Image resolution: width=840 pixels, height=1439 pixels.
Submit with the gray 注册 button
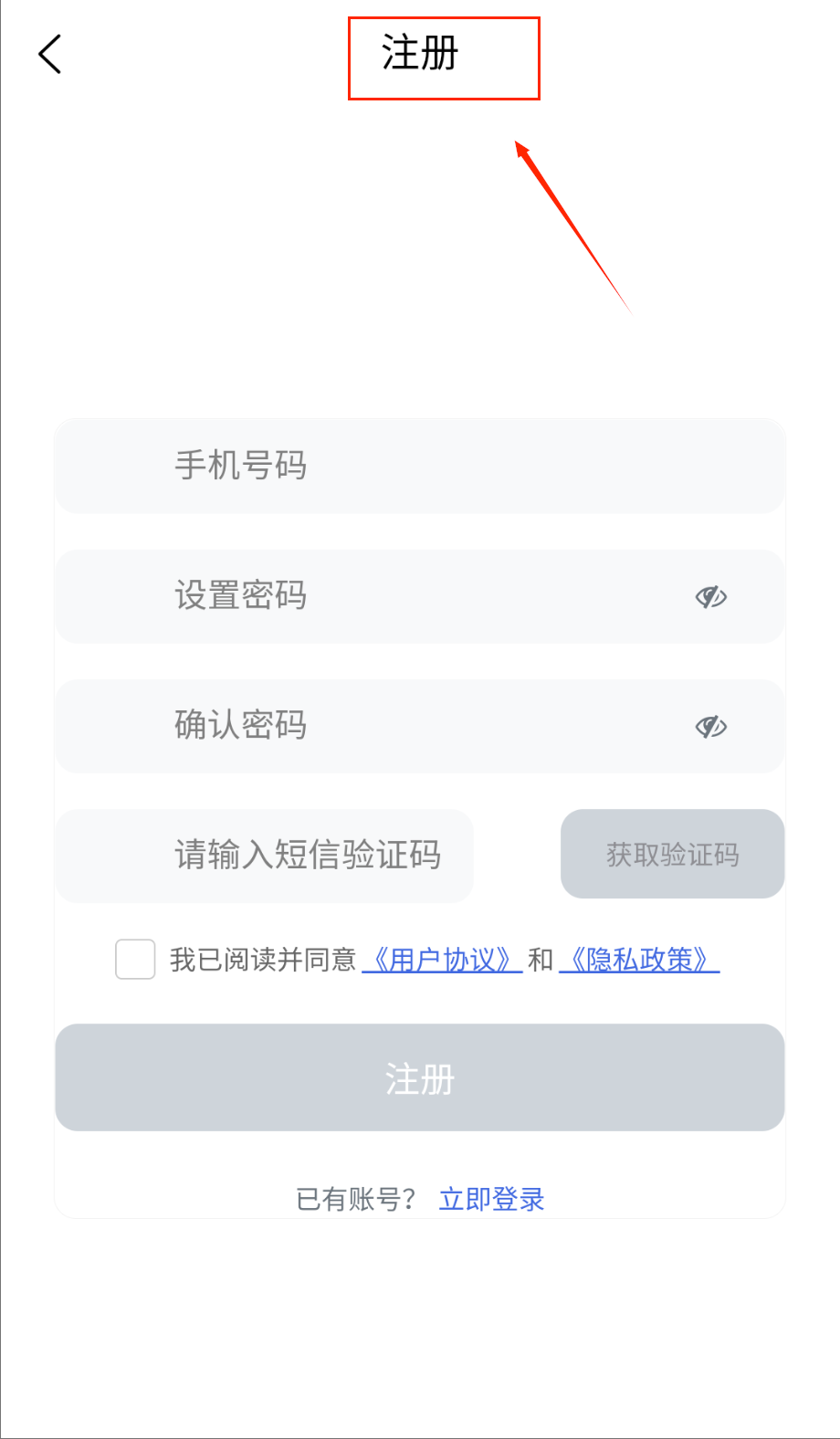[x=420, y=1077]
